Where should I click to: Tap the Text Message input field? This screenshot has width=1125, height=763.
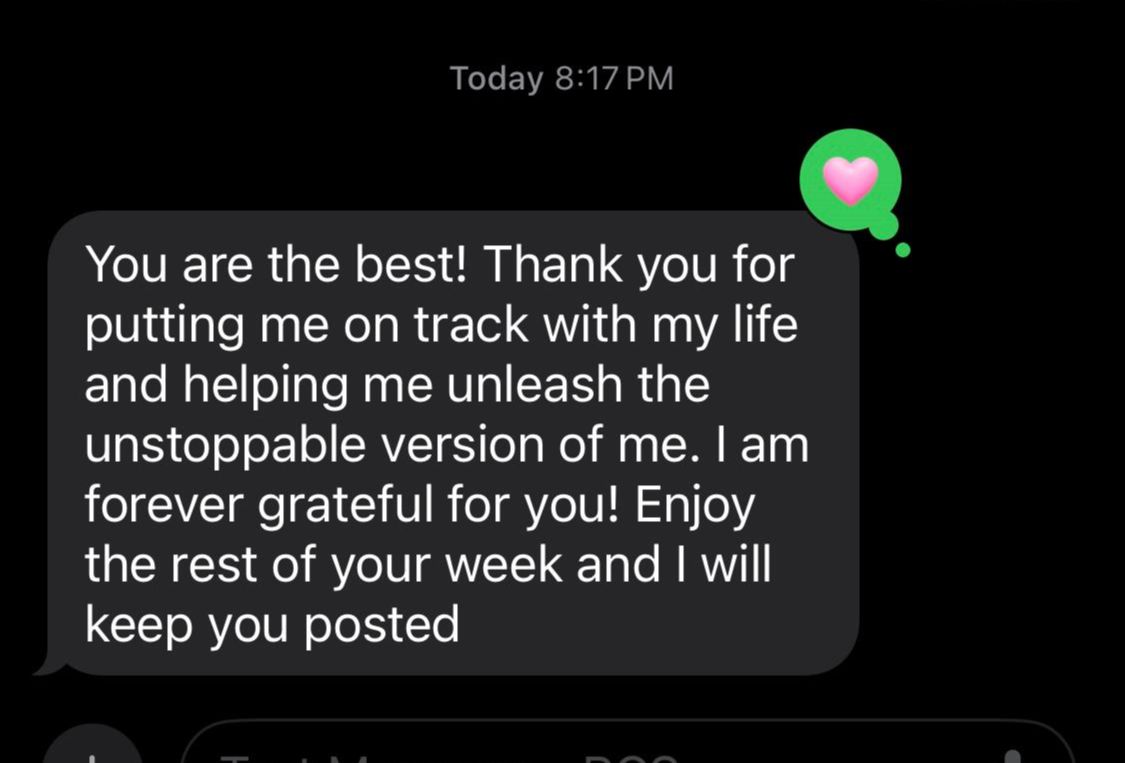tap(600, 748)
